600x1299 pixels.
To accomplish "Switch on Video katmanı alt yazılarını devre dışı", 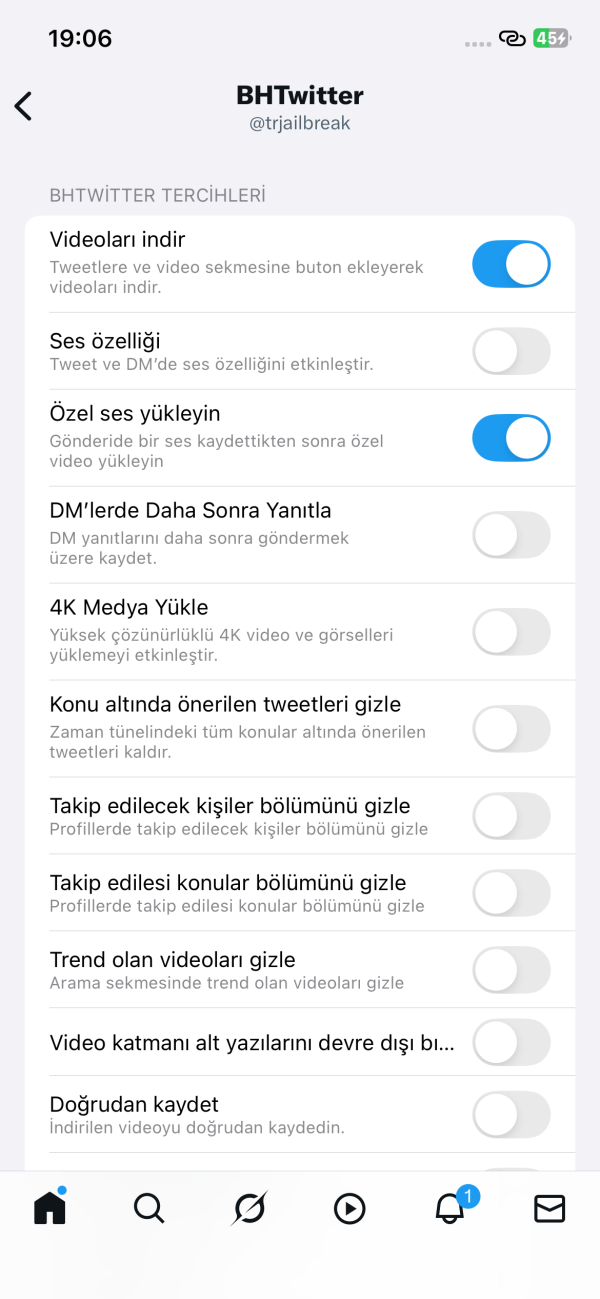I will coord(511,1043).
